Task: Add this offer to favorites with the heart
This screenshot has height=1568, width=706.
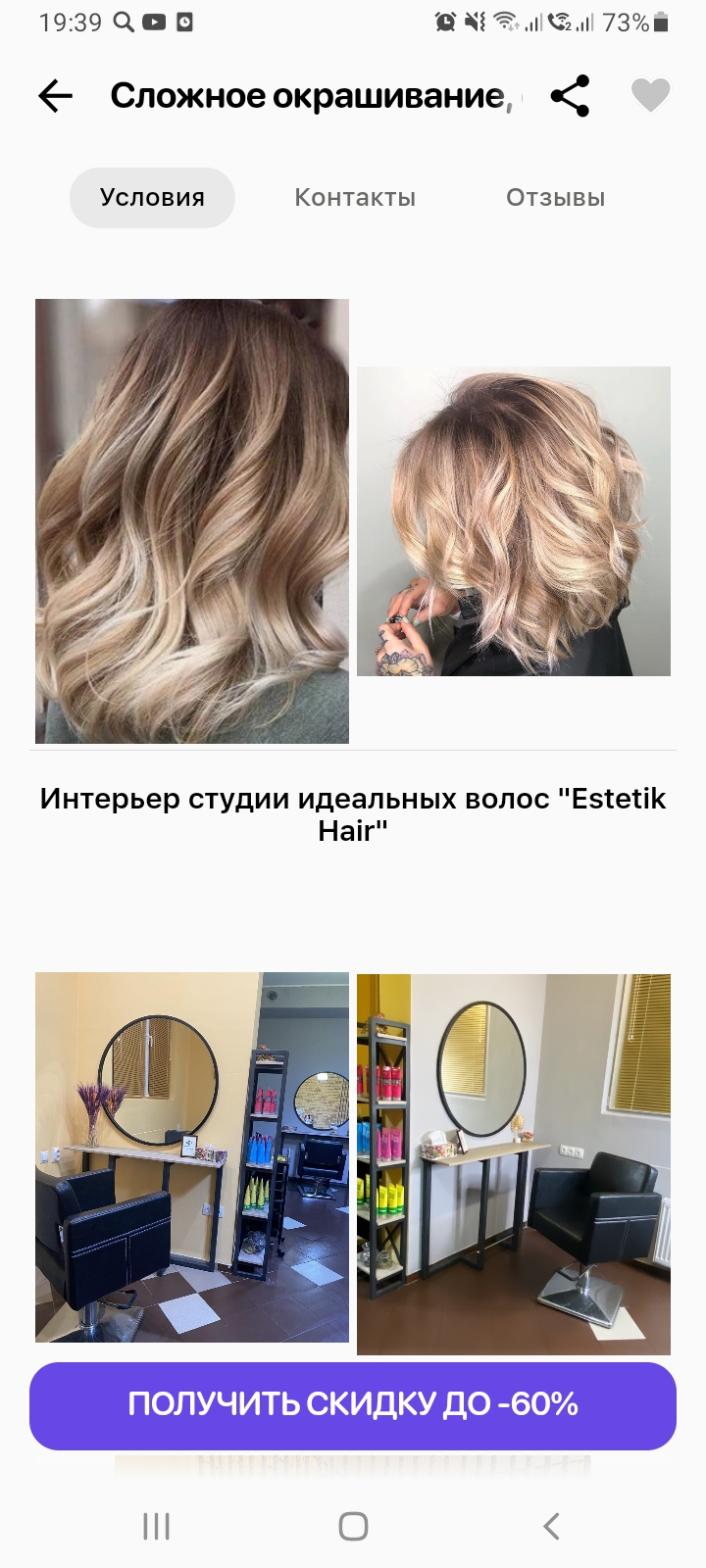Action: click(x=649, y=96)
